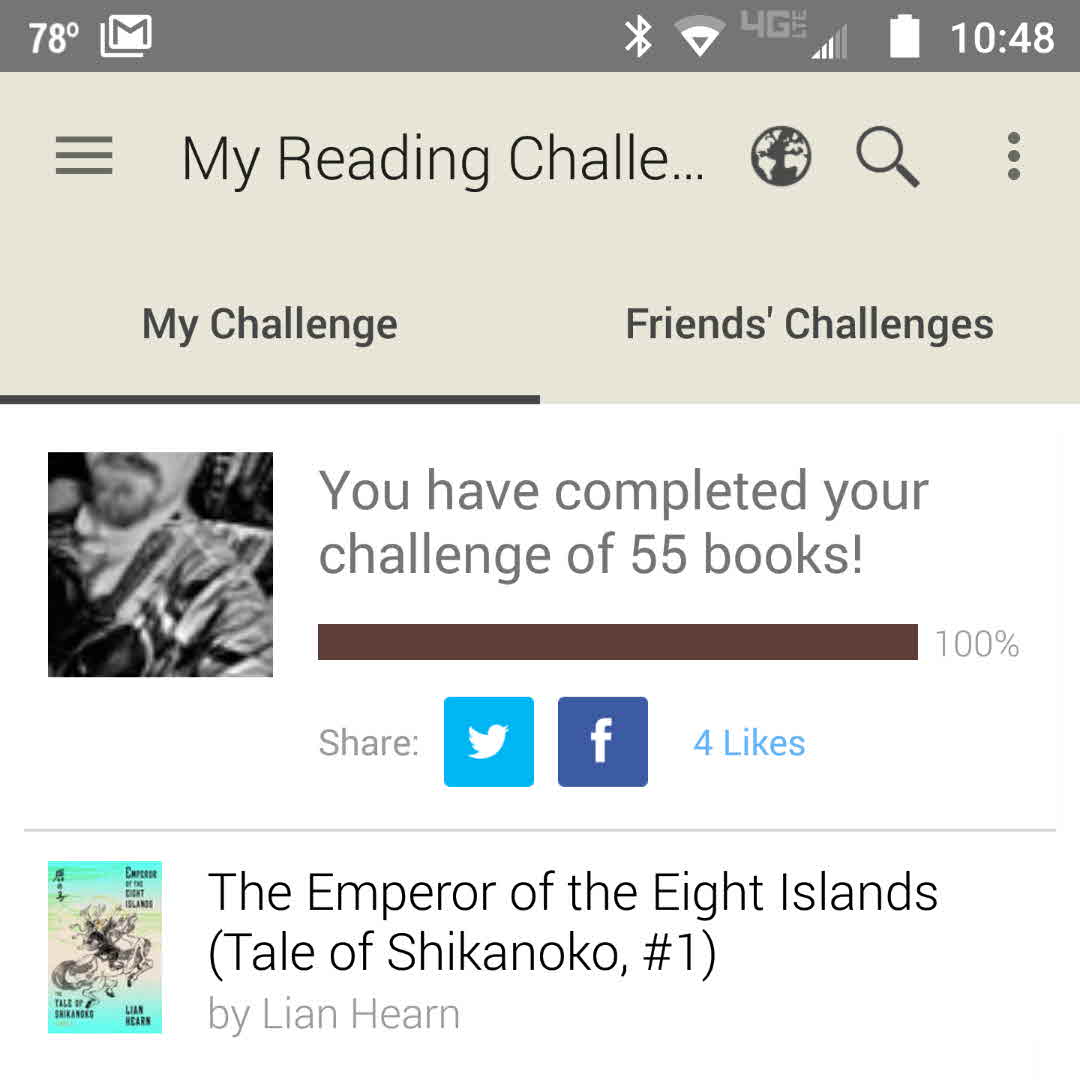View the 4 Likes

749,743
